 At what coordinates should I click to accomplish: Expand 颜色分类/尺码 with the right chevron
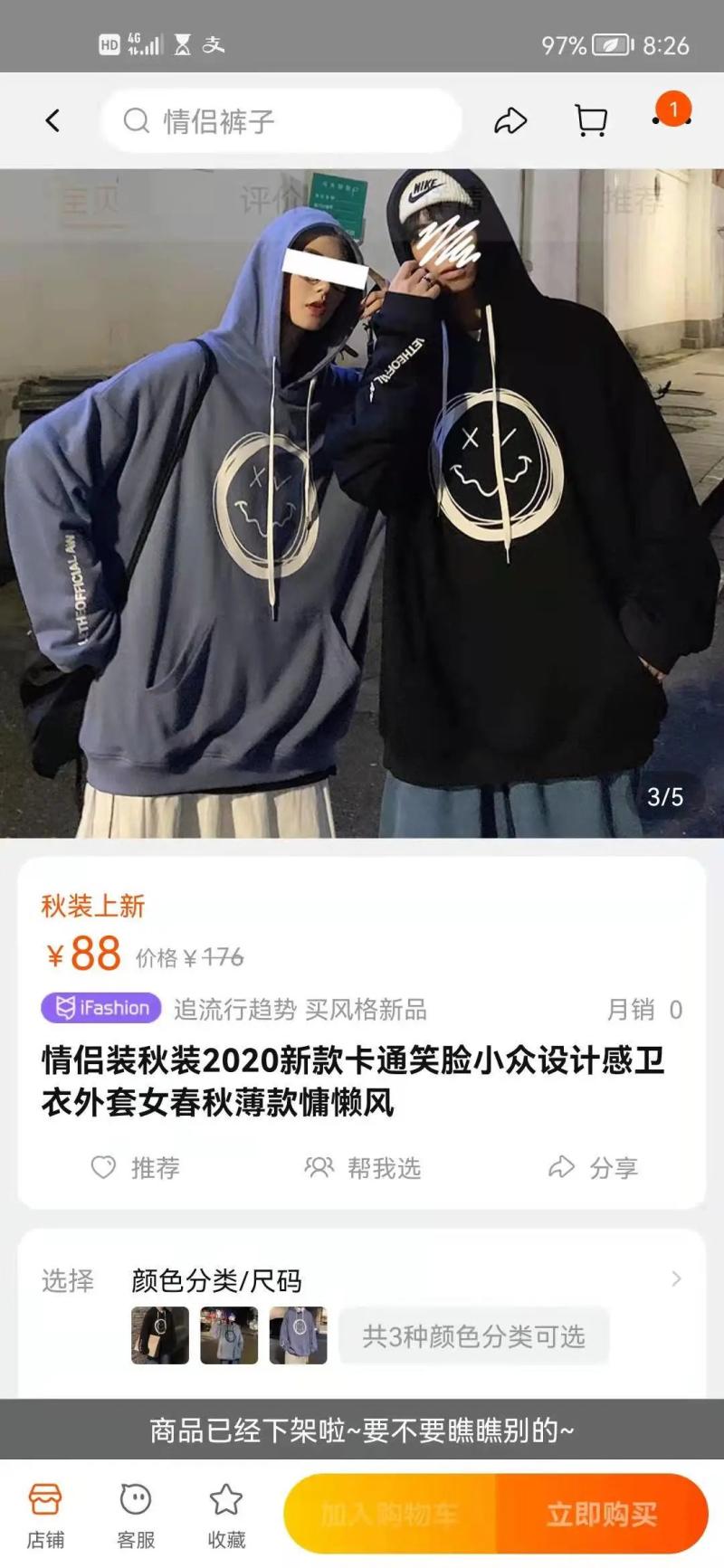[676, 1279]
